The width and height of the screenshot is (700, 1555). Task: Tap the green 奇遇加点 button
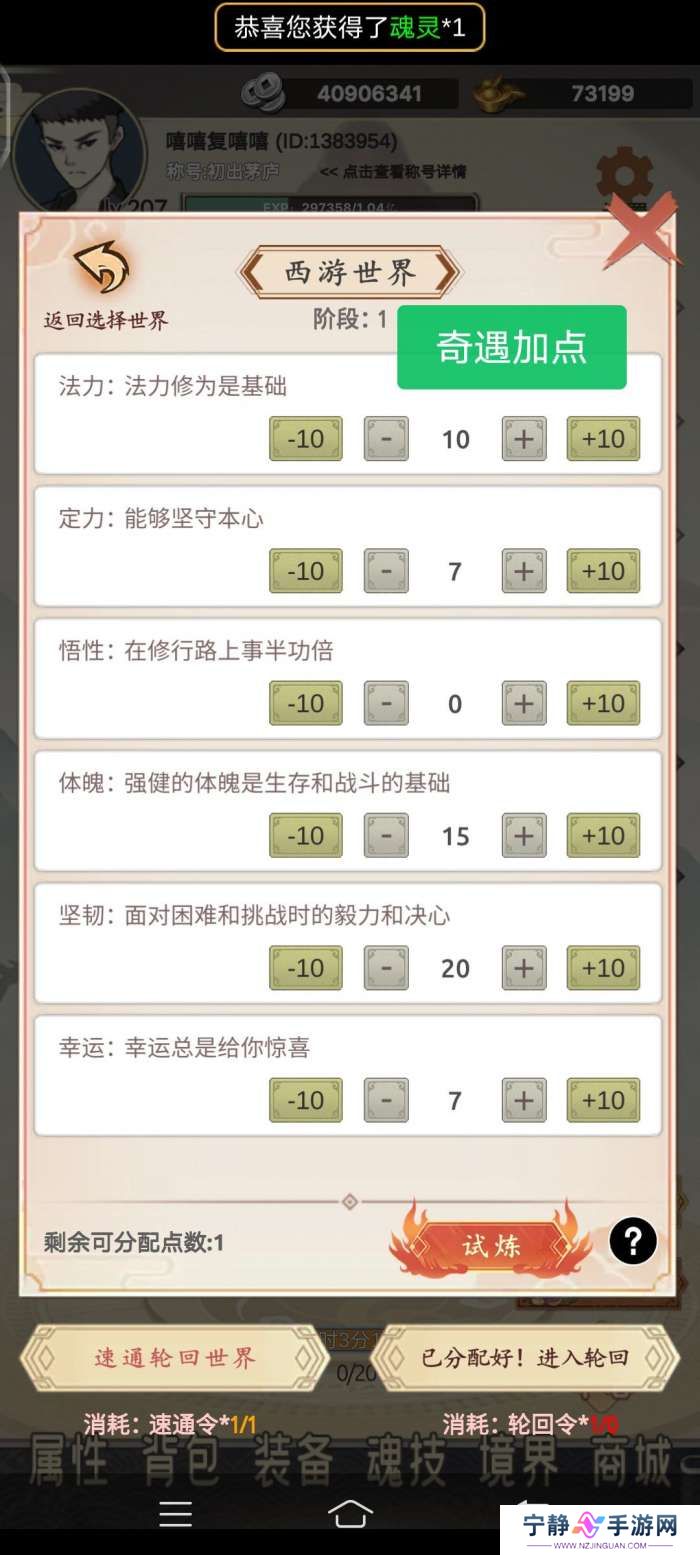(x=511, y=347)
